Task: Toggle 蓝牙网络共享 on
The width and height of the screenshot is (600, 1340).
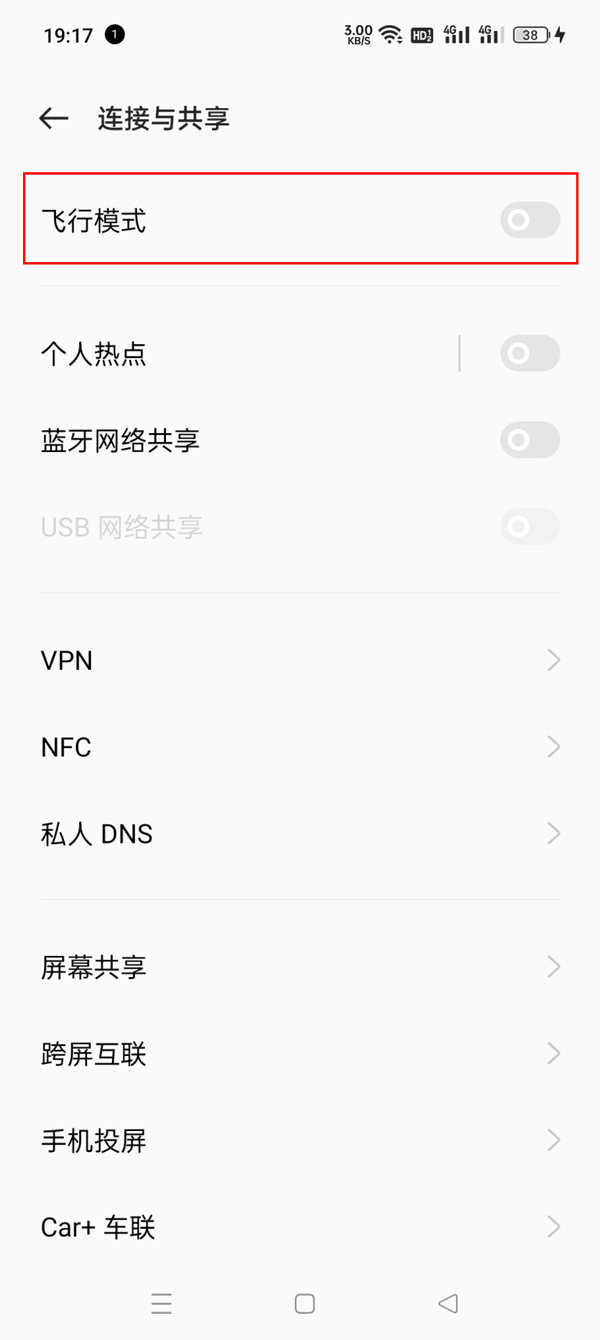Action: click(530, 440)
